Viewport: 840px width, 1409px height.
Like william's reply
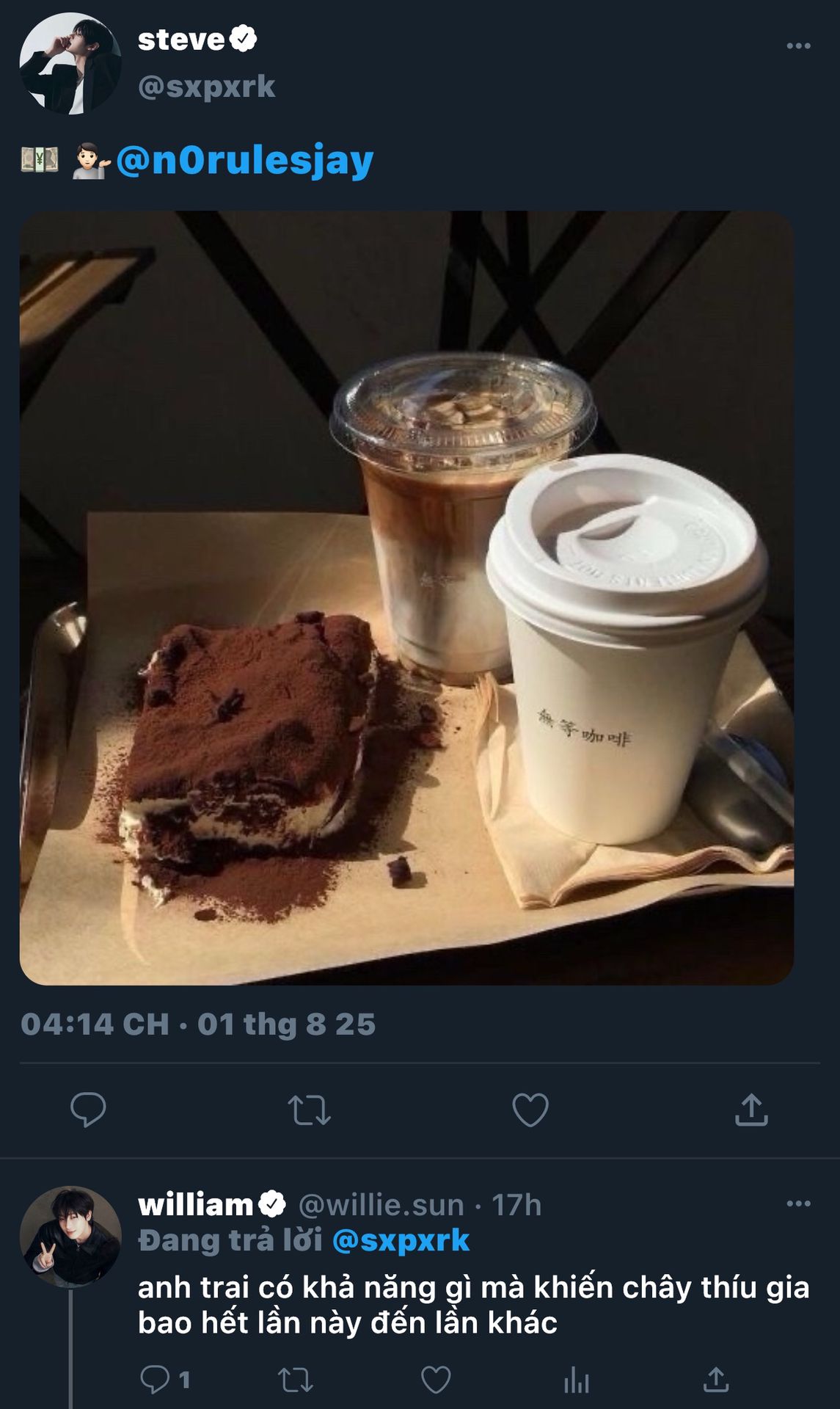coord(436,1380)
